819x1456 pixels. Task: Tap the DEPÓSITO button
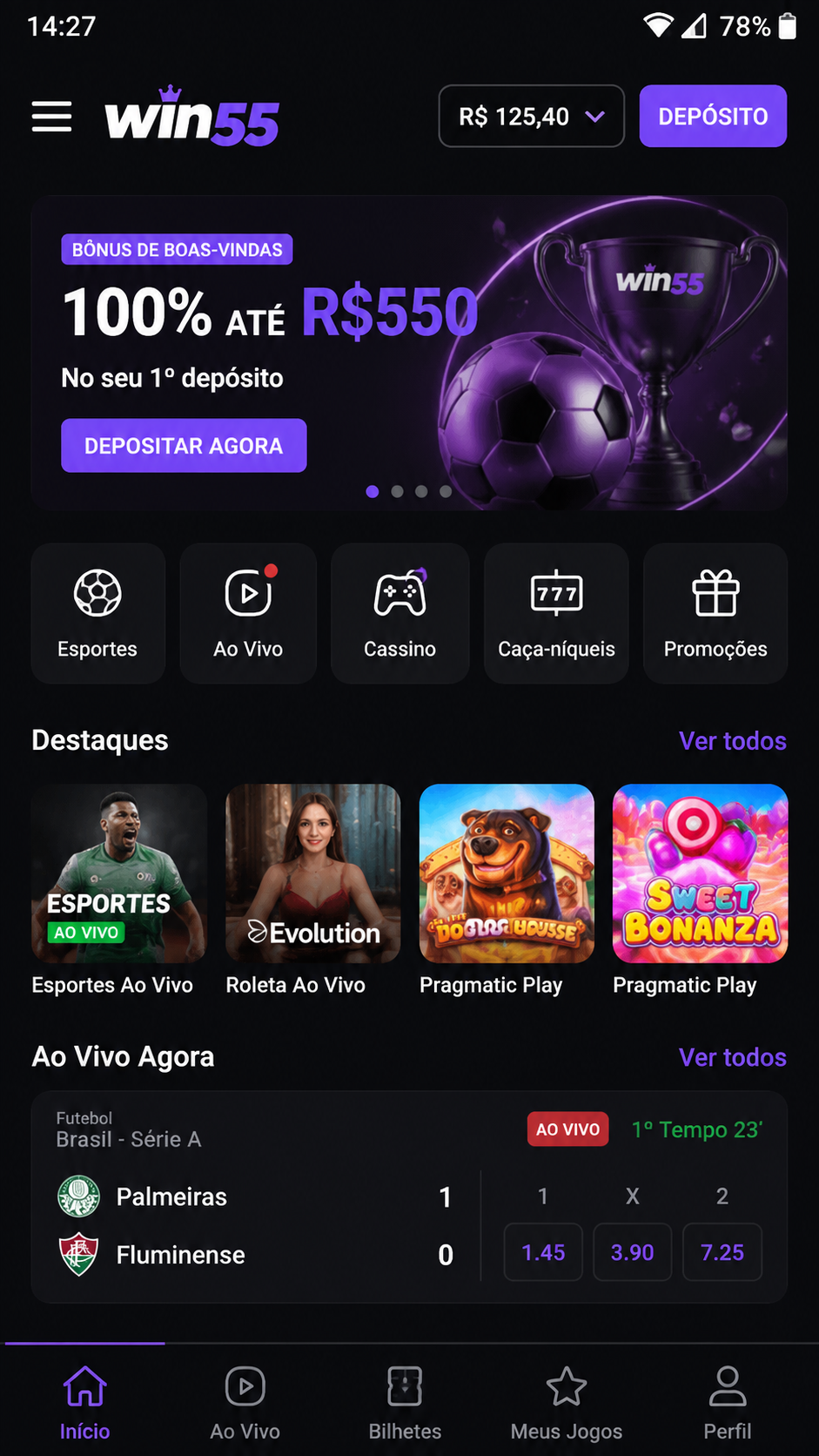tap(713, 116)
